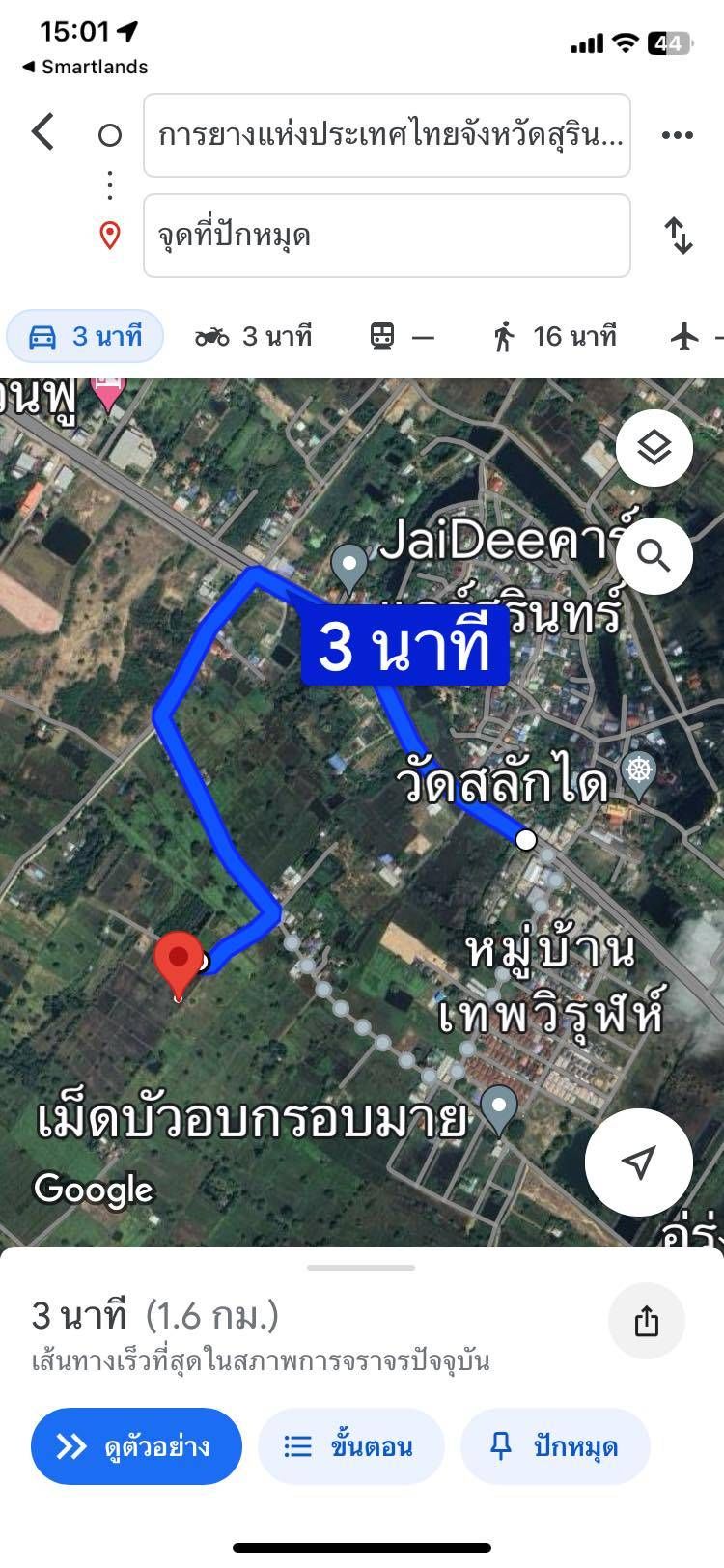Open the ขั้นตอน steps list
This screenshot has height=1568, width=724.
coord(350,1446)
